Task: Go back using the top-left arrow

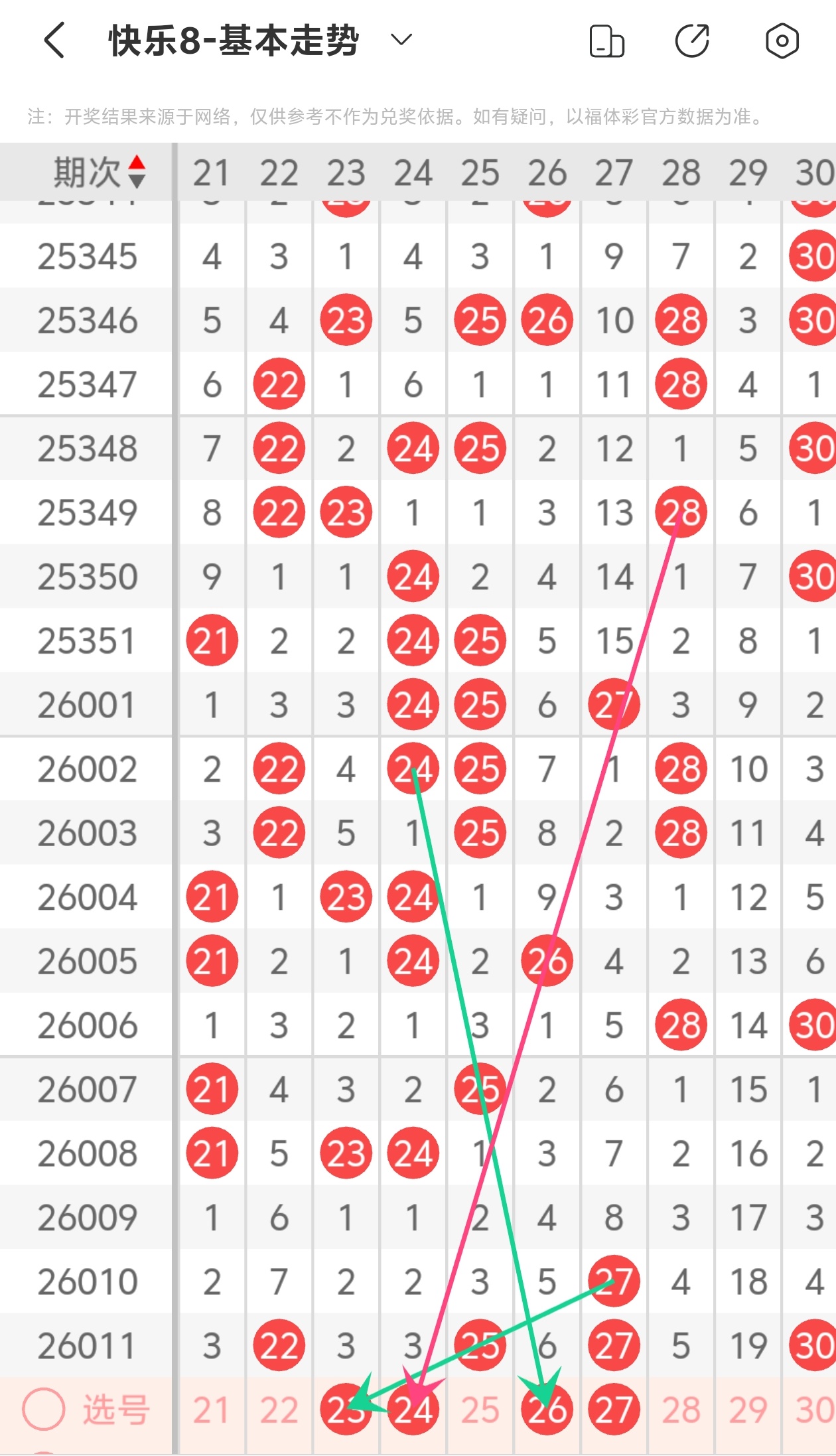Action: coord(54,40)
